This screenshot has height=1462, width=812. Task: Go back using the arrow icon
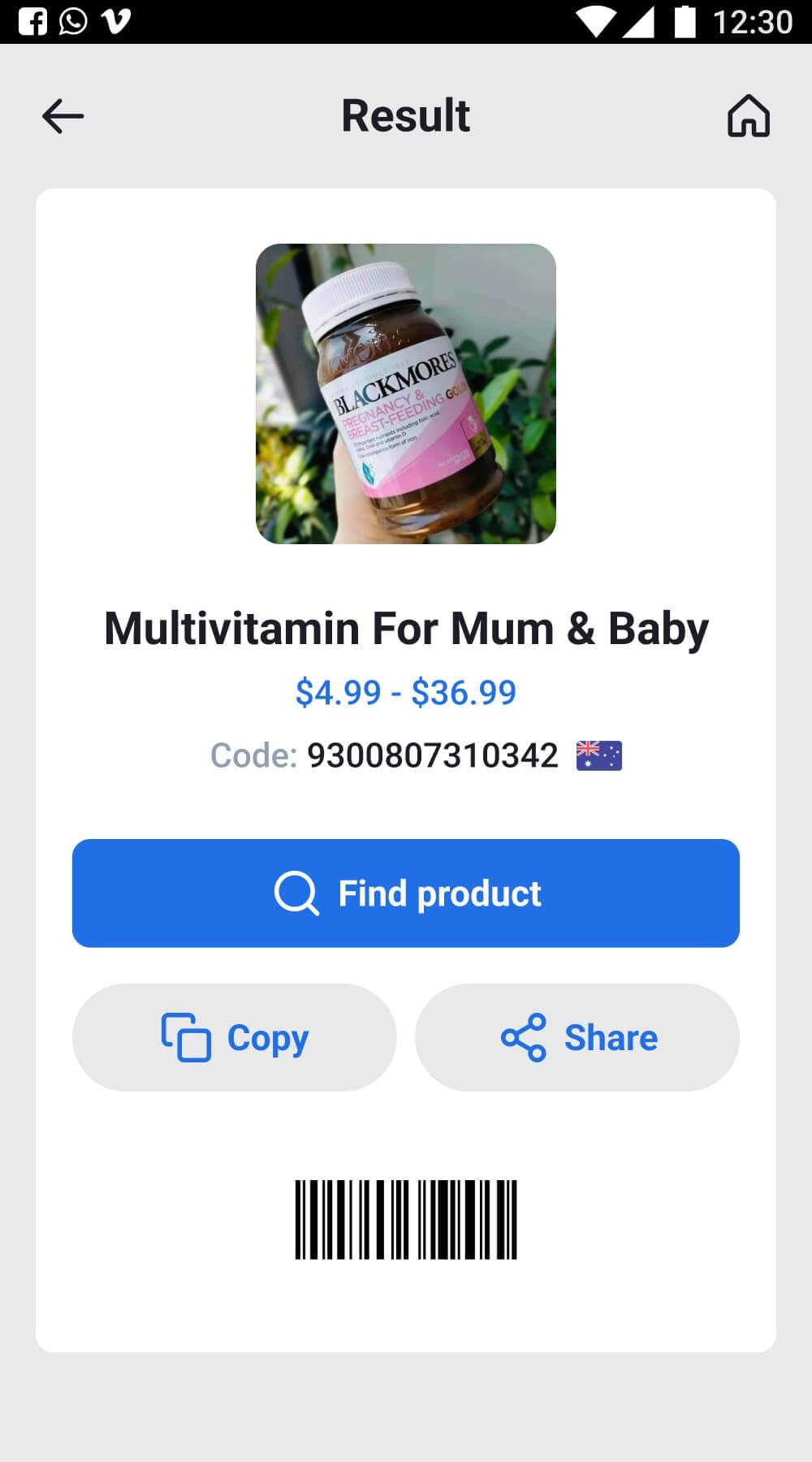click(63, 116)
